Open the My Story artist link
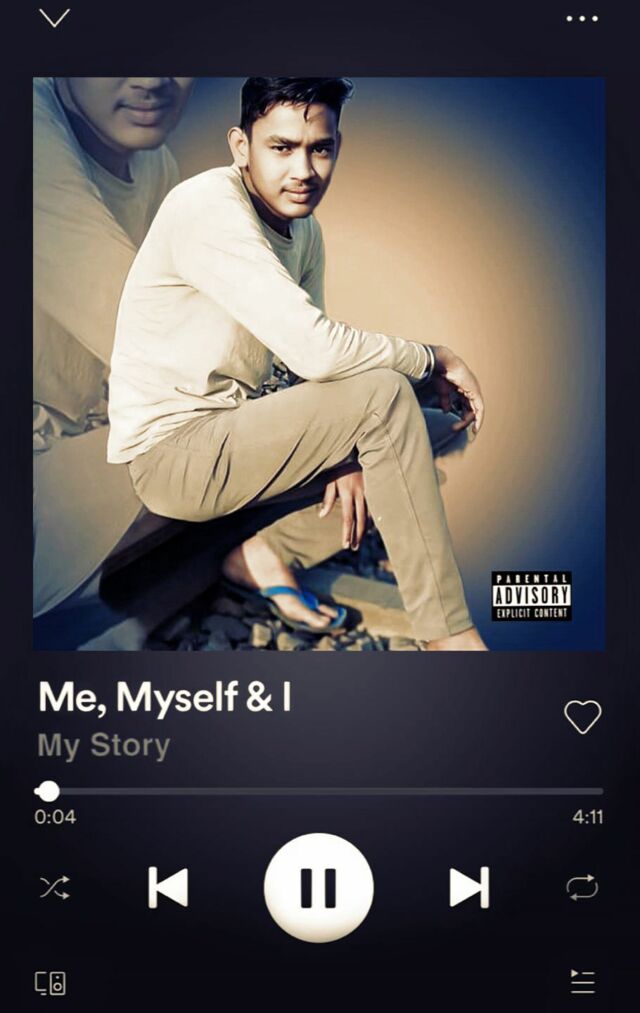 click(x=104, y=746)
